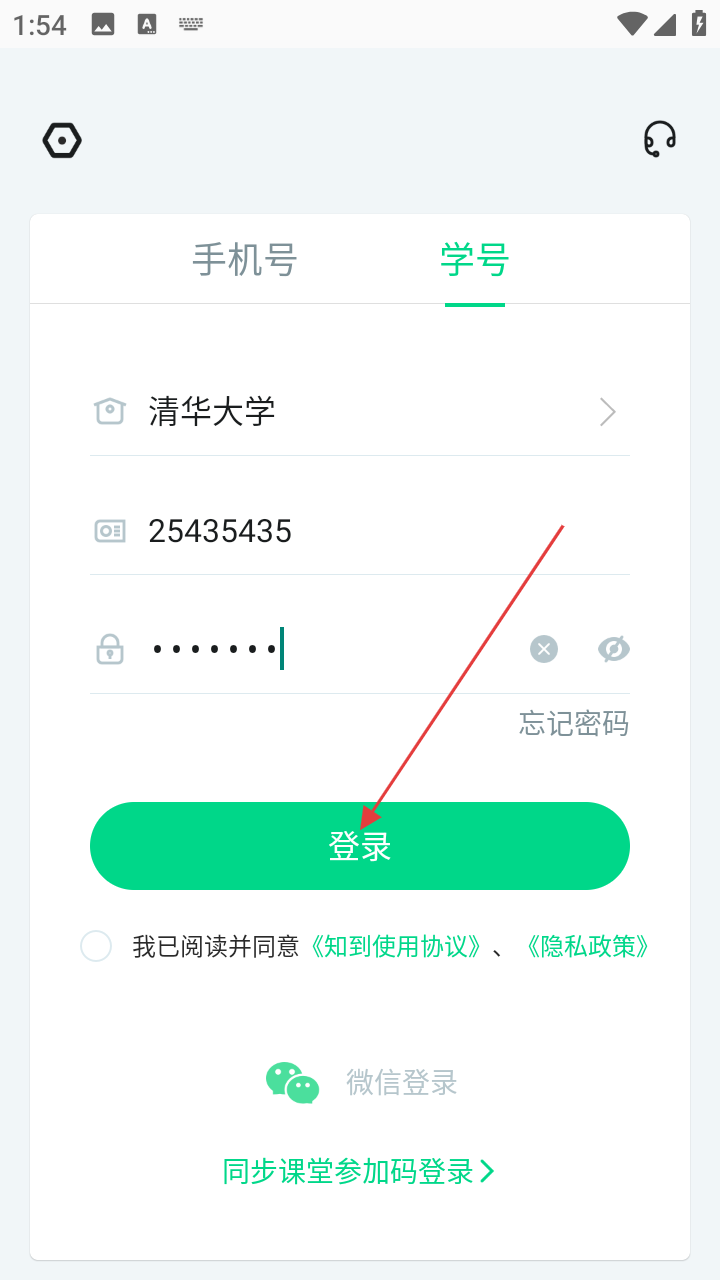Log in with 微信登录
Viewport: 720px width, 1280px height.
coord(362,1082)
